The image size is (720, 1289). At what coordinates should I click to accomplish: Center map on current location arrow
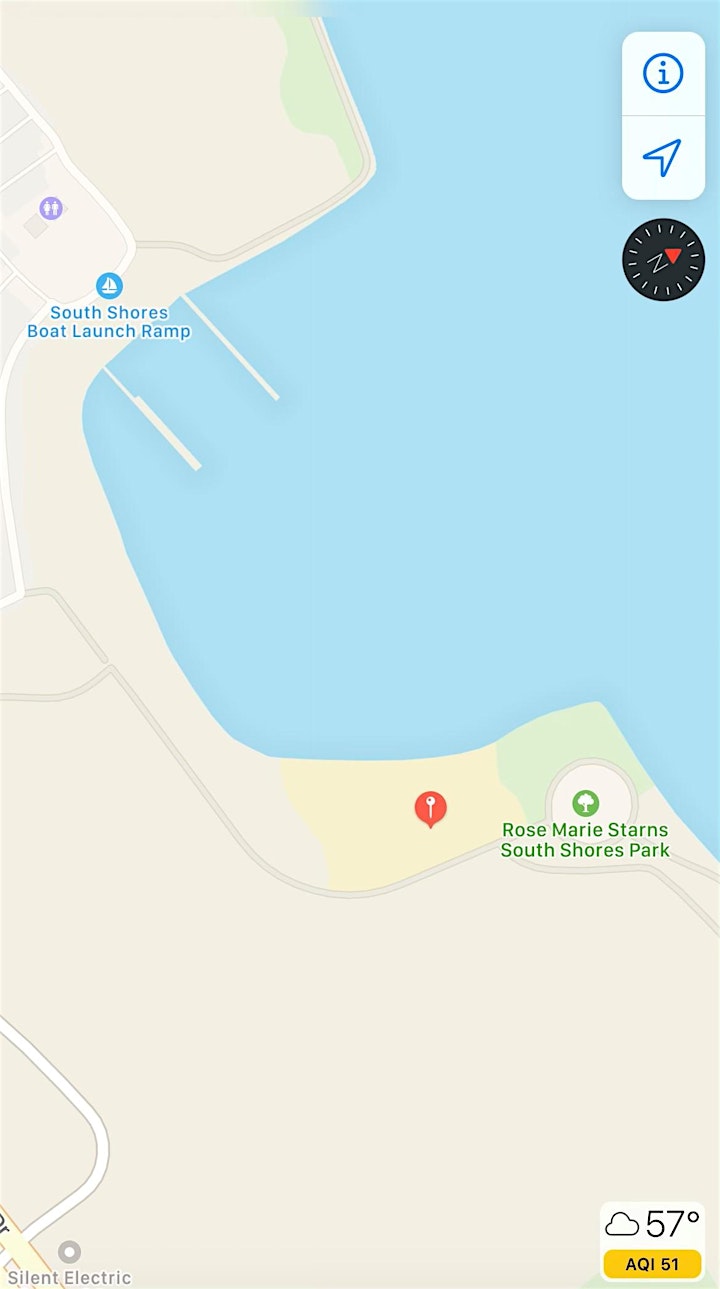click(663, 158)
